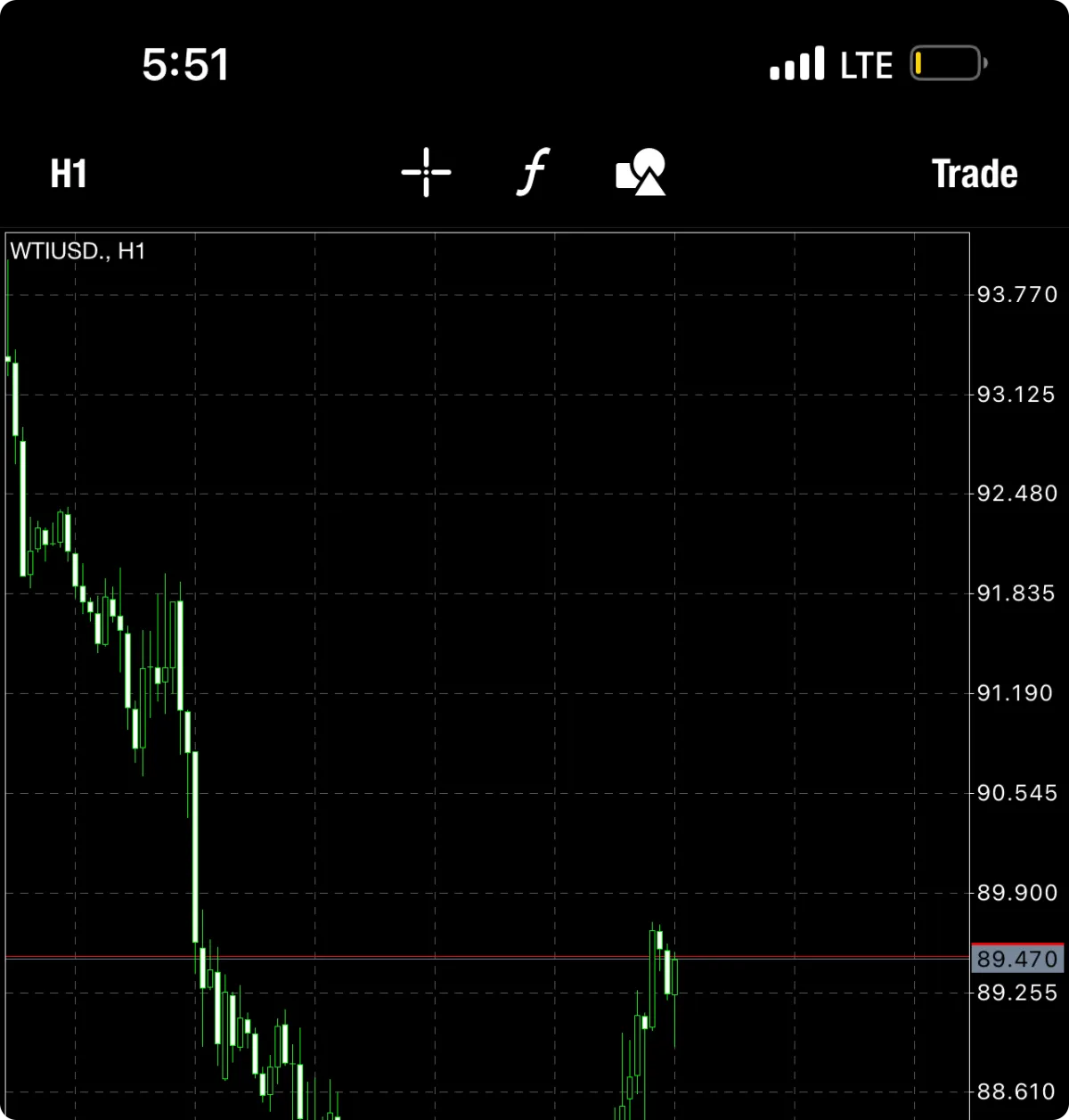Open the Trade order screen
The width and height of the screenshot is (1069, 1120).
tap(975, 173)
